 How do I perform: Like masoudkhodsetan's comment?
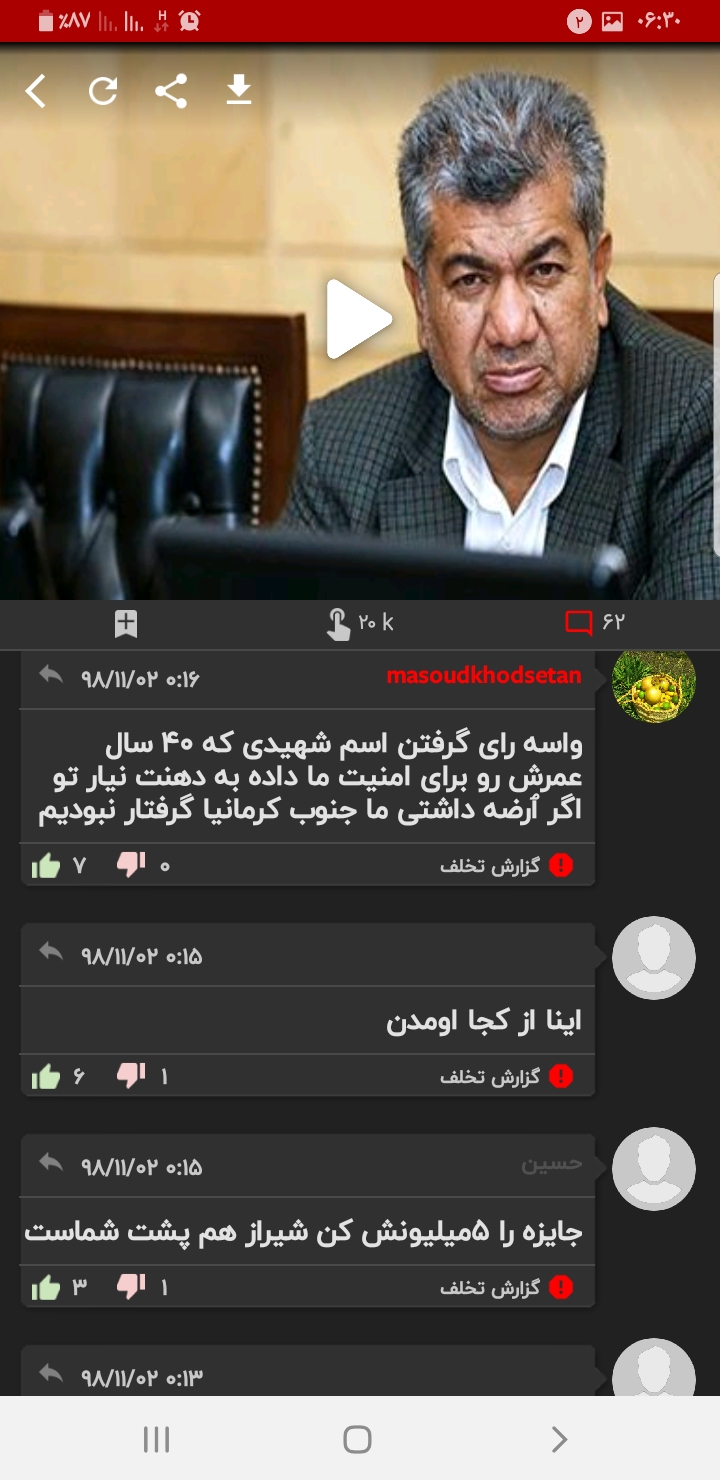pyautogui.click(x=46, y=865)
